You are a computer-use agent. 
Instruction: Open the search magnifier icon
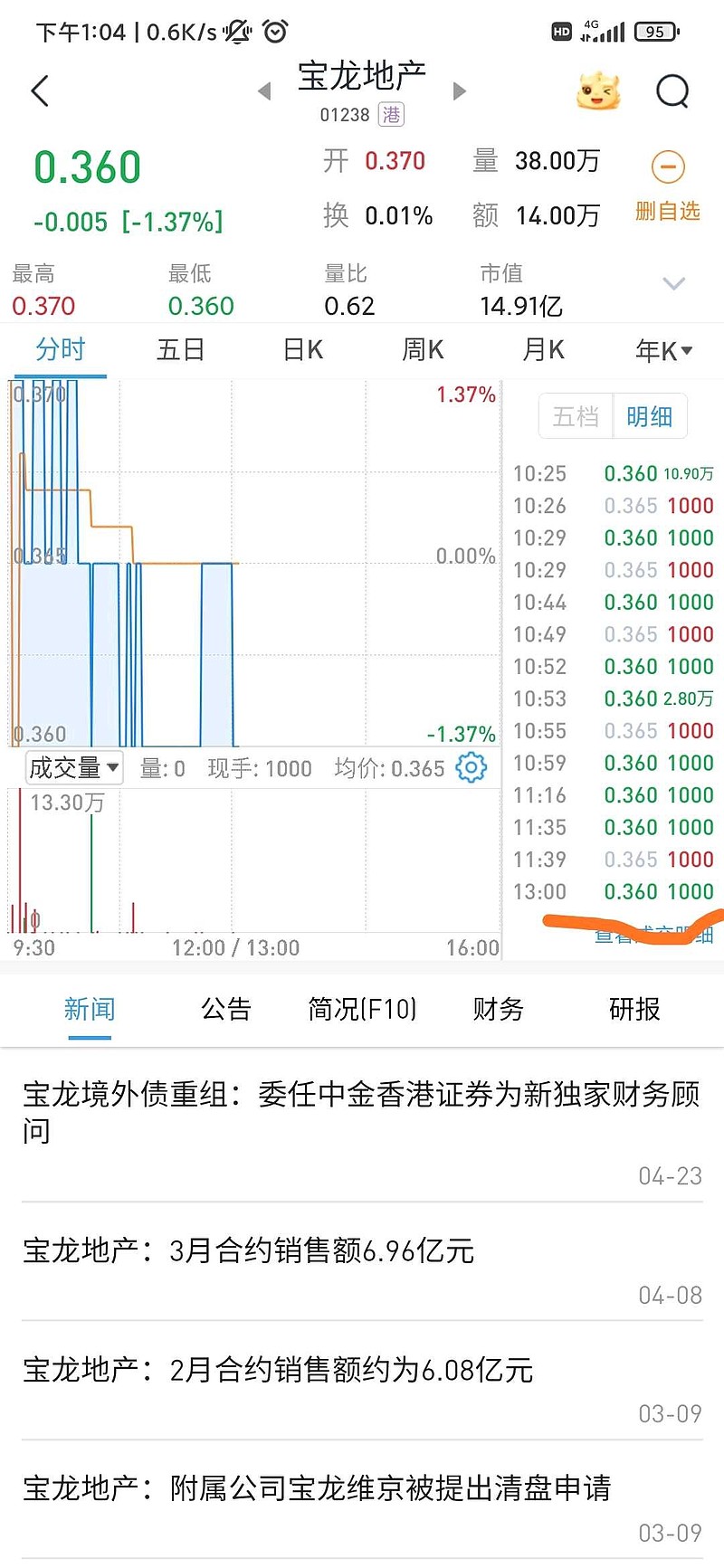pos(672,91)
